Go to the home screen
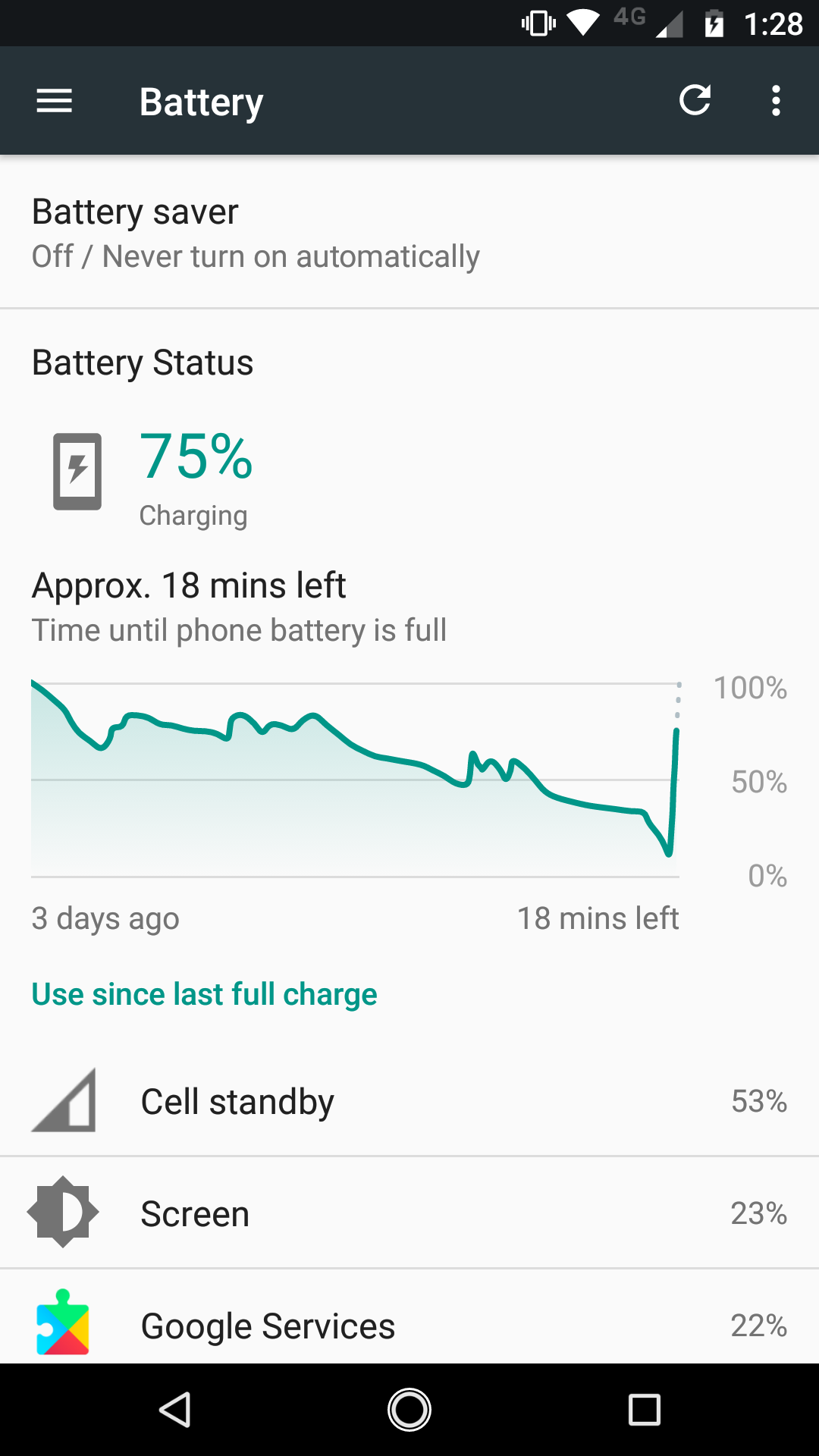This screenshot has width=819, height=1456. click(x=409, y=1410)
